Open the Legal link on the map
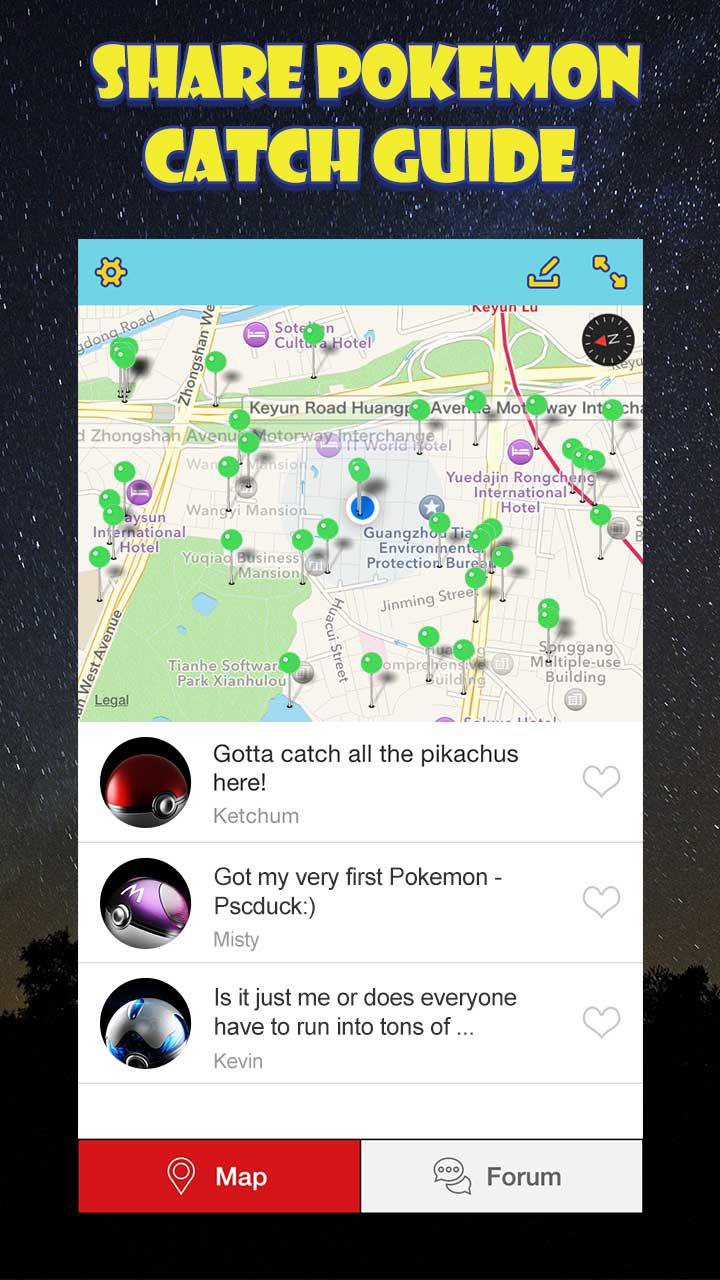 (x=110, y=700)
